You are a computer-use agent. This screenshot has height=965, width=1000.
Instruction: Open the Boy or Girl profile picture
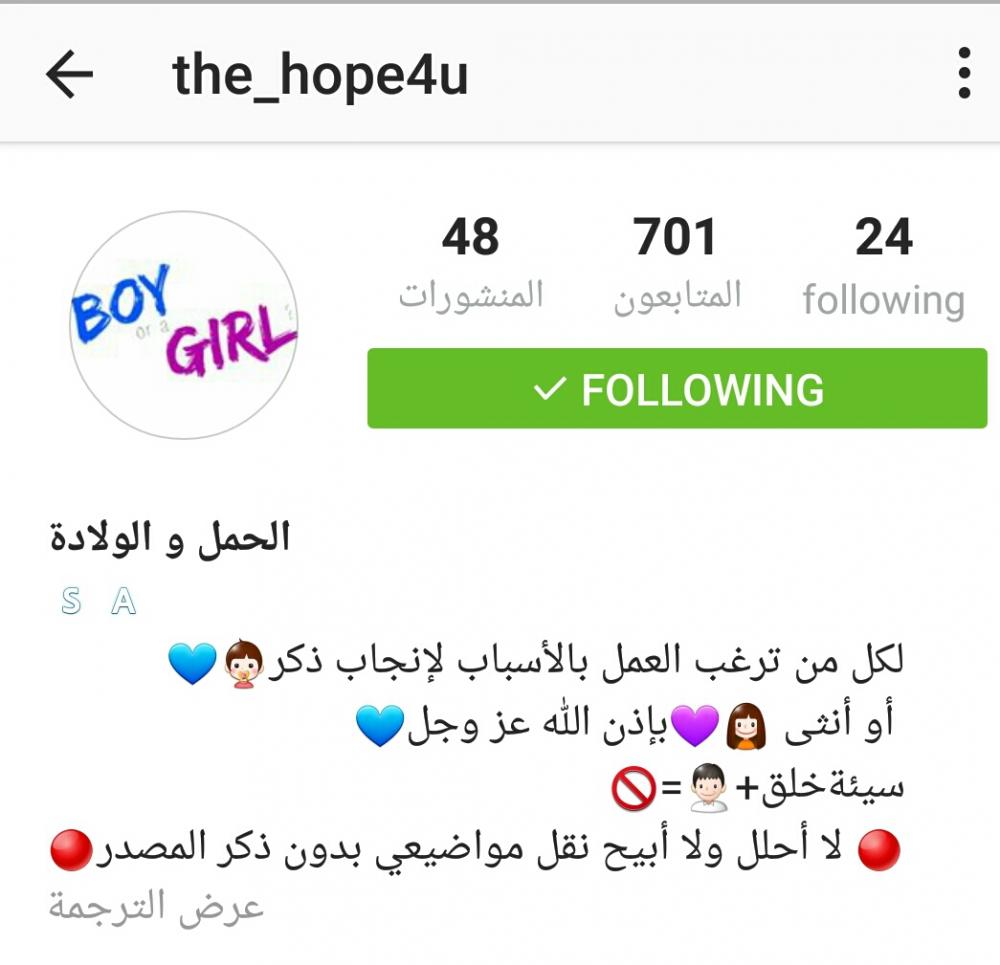click(185, 325)
